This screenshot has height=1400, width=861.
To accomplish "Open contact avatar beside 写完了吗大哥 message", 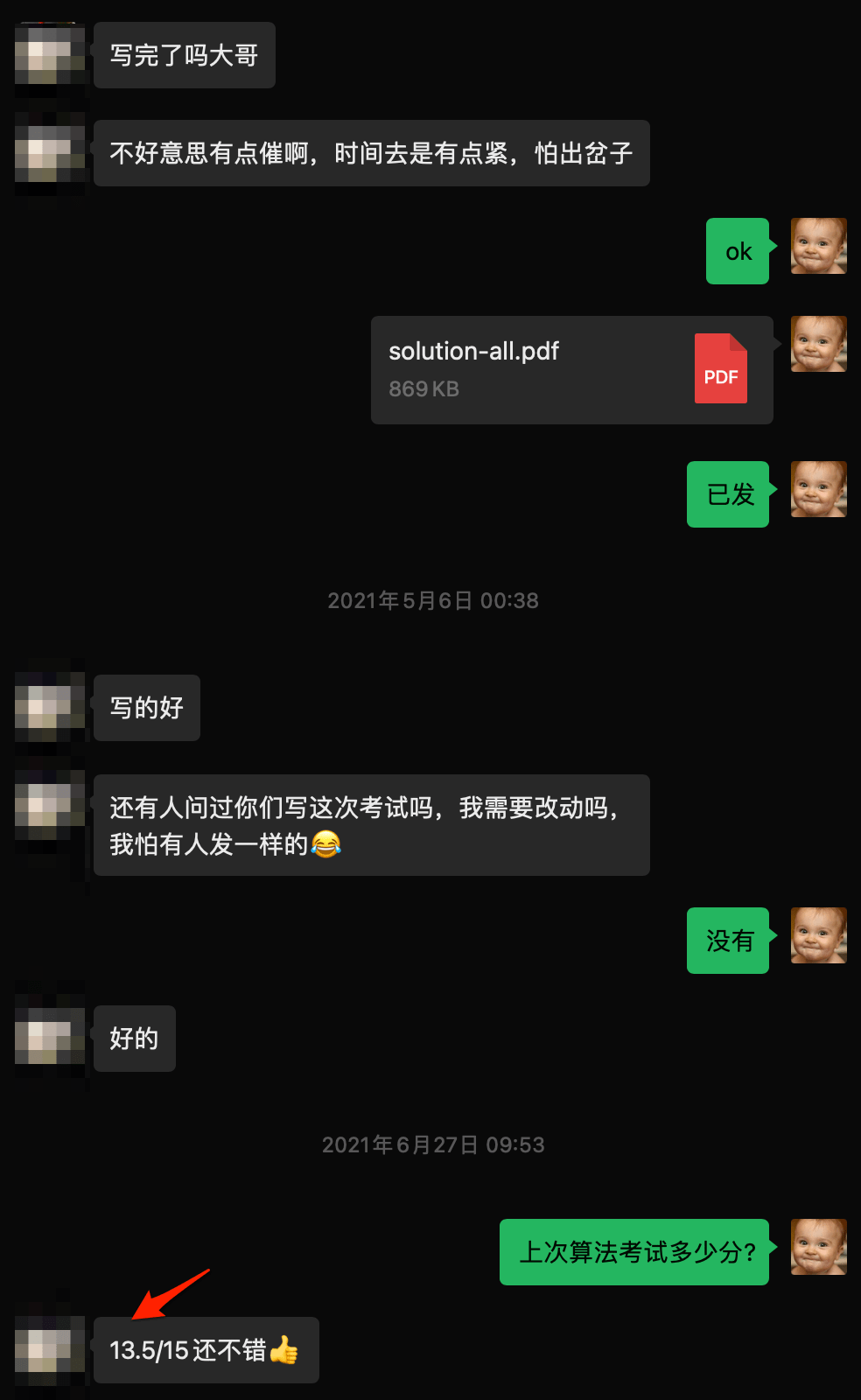I will [x=50, y=56].
